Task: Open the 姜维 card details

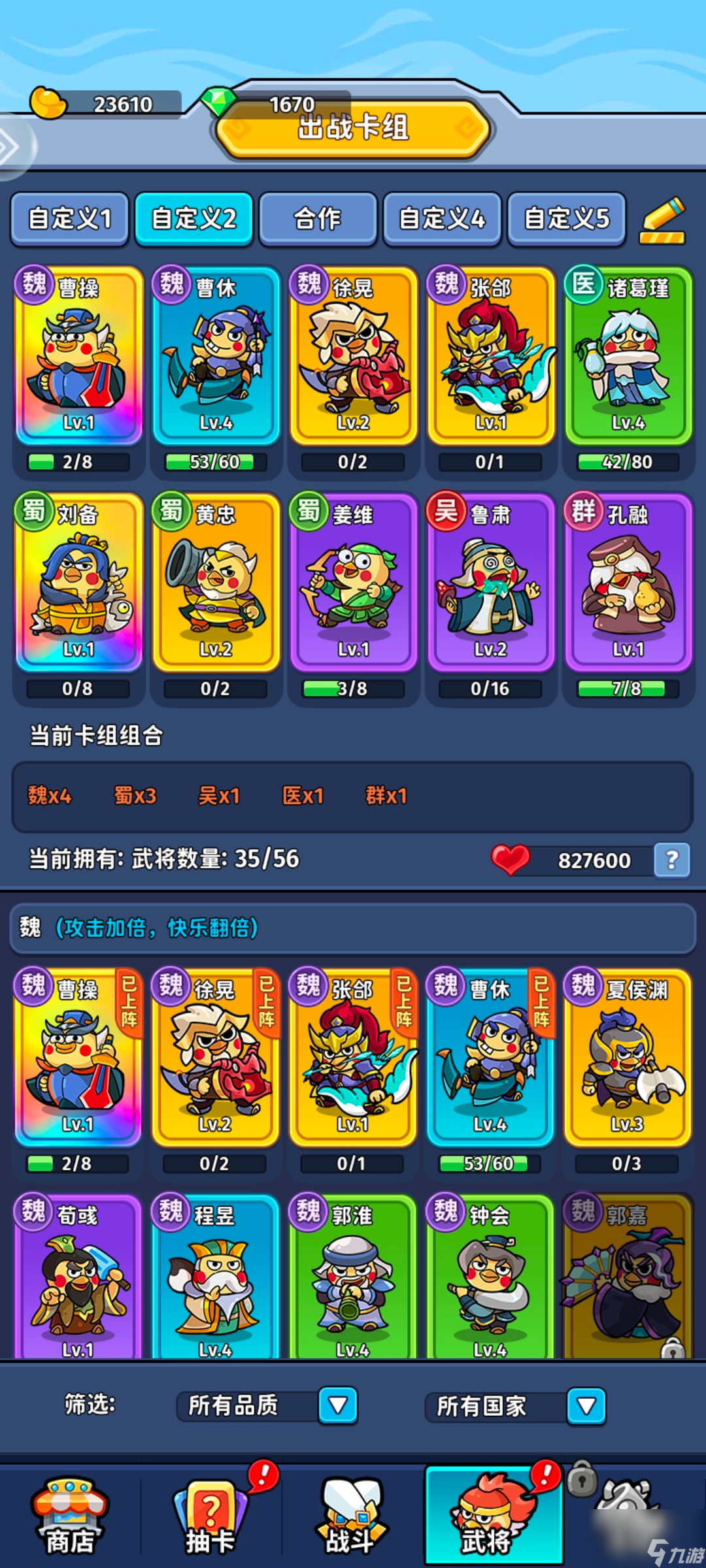Action: (x=353, y=583)
